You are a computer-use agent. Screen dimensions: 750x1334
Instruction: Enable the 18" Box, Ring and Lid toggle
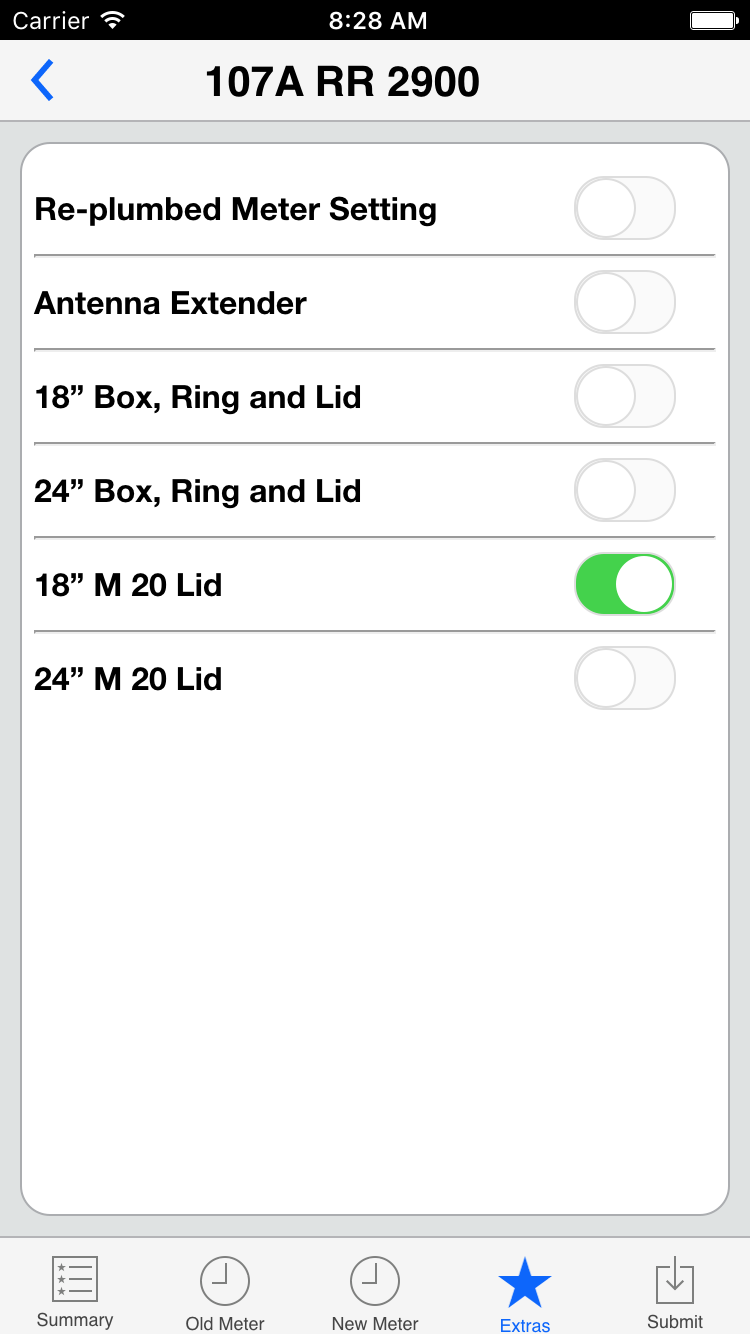pos(624,396)
